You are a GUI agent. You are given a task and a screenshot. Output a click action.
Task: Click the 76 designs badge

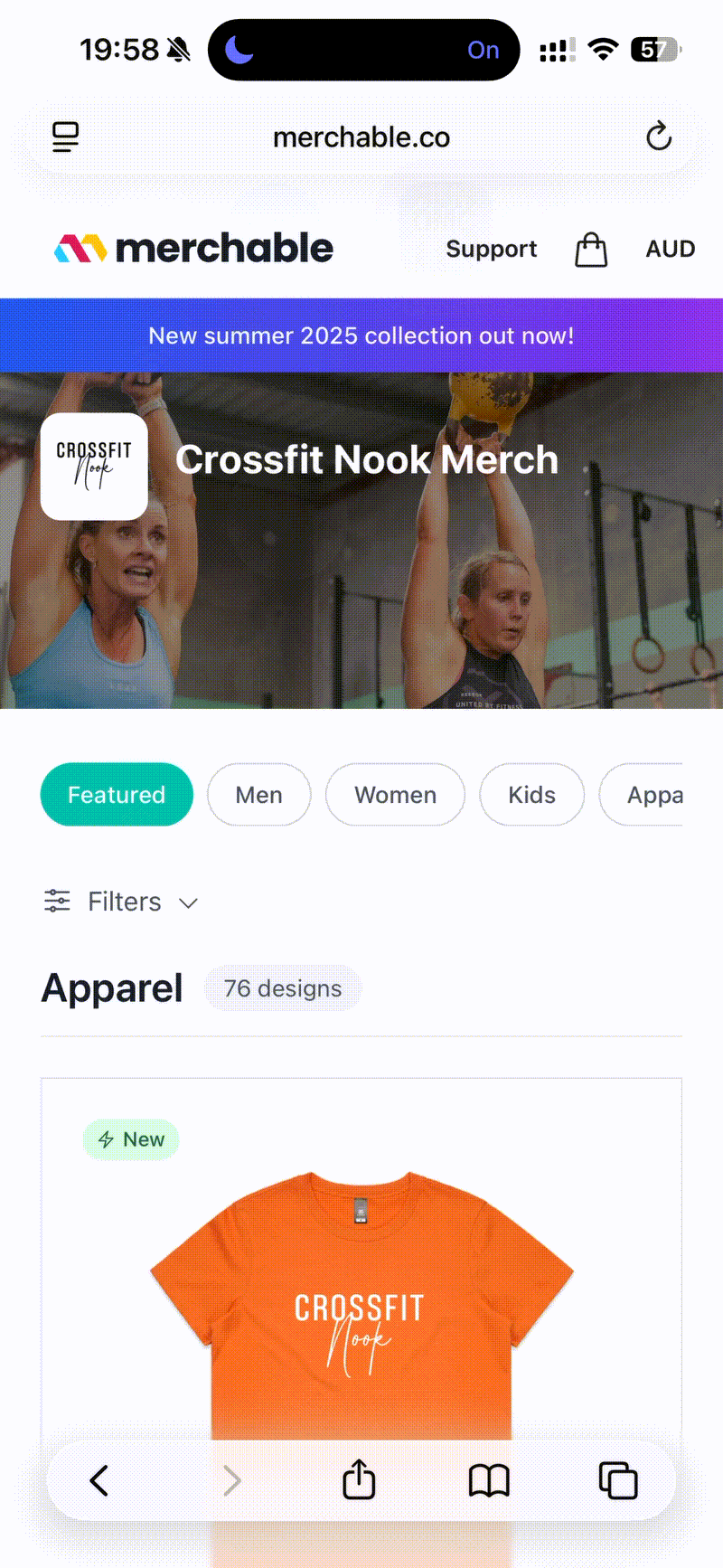283,987
